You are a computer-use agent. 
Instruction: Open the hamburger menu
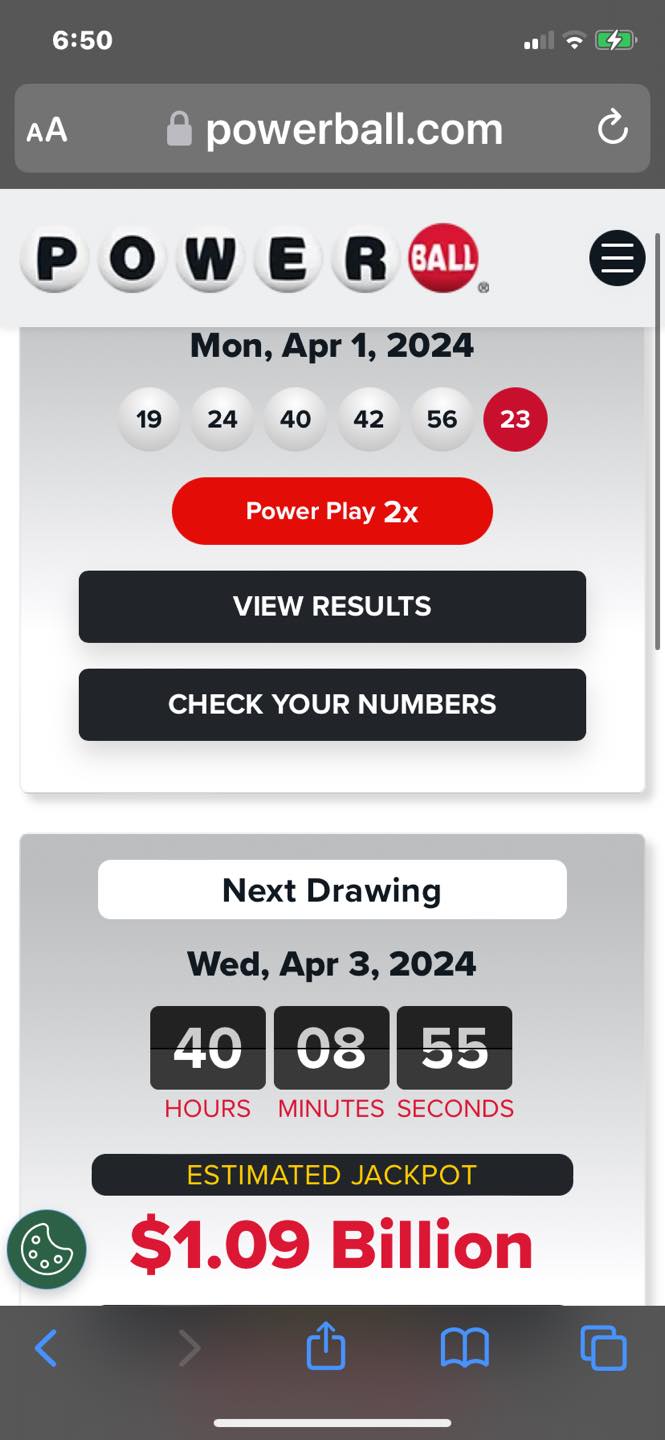pos(616,258)
